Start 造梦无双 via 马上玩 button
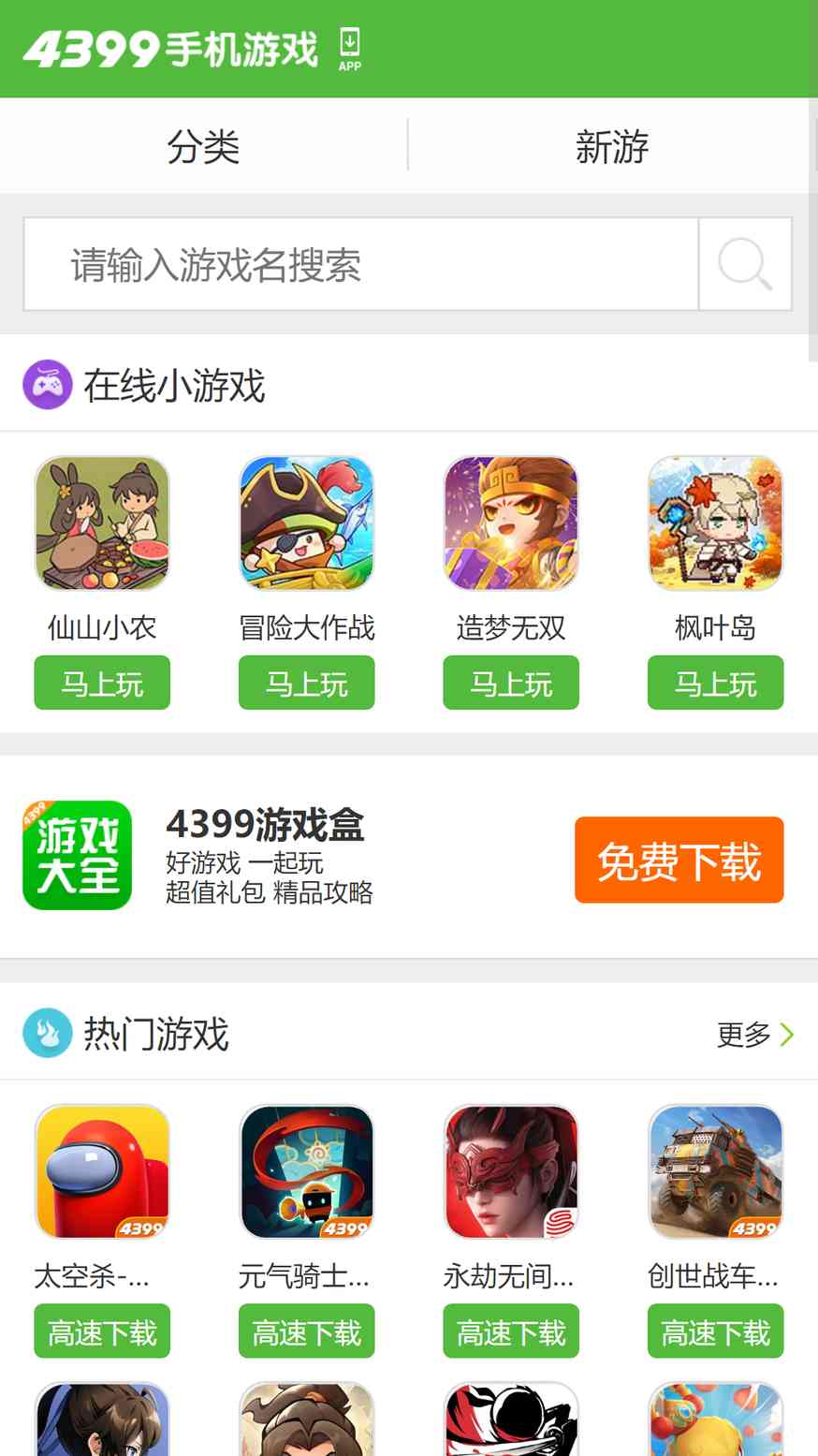Image resolution: width=818 pixels, height=1456 pixels. tap(511, 684)
